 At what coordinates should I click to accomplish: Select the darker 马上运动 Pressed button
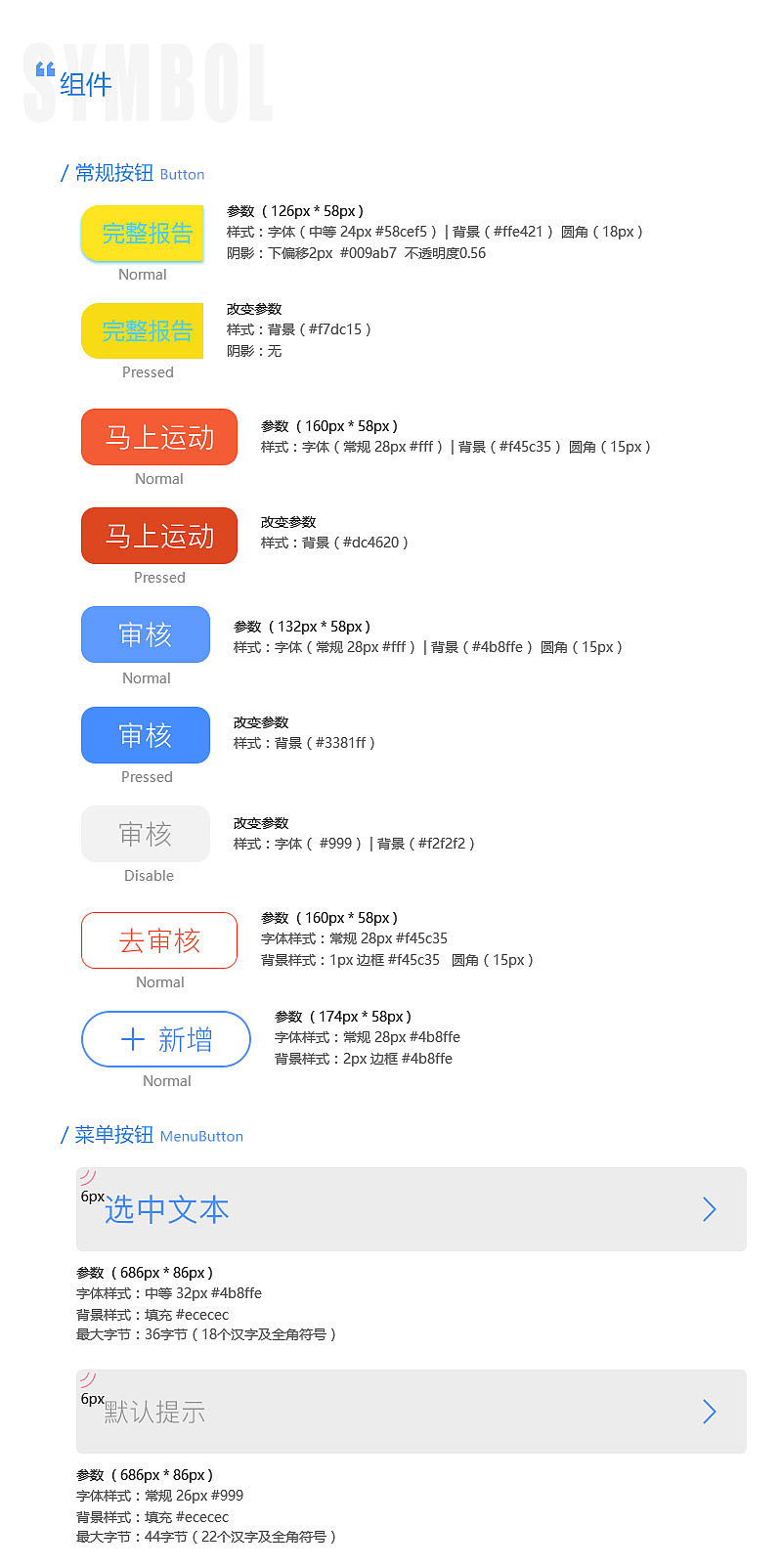[x=158, y=536]
